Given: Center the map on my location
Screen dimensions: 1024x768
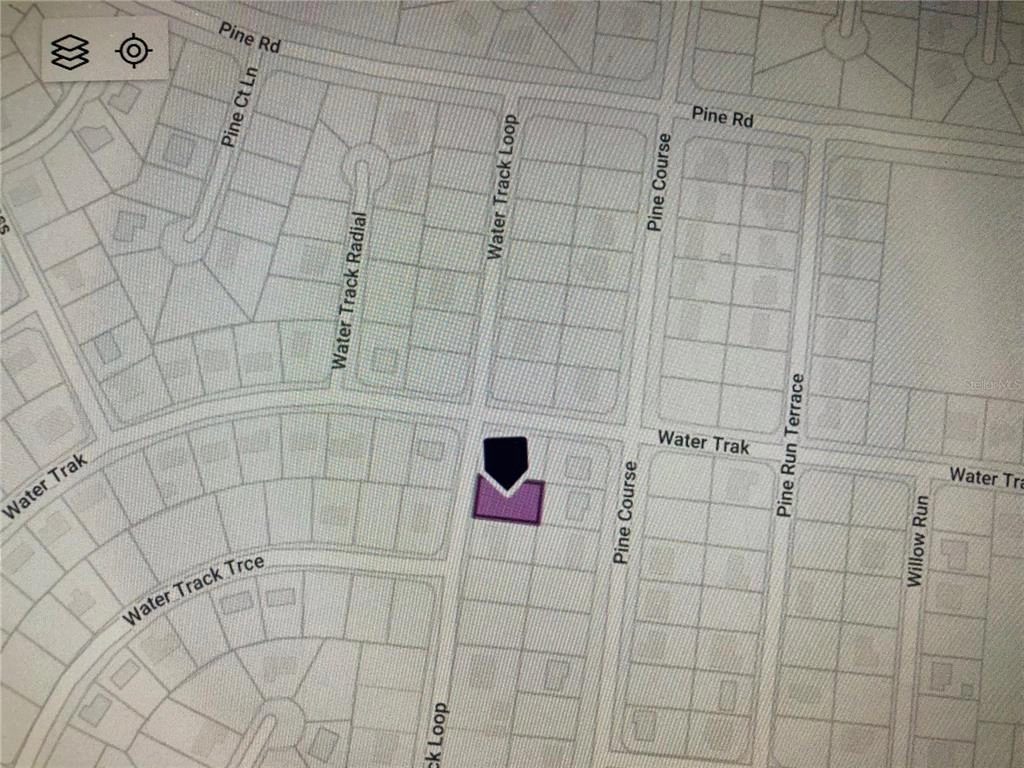Looking at the screenshot, I should coord(133,51).
